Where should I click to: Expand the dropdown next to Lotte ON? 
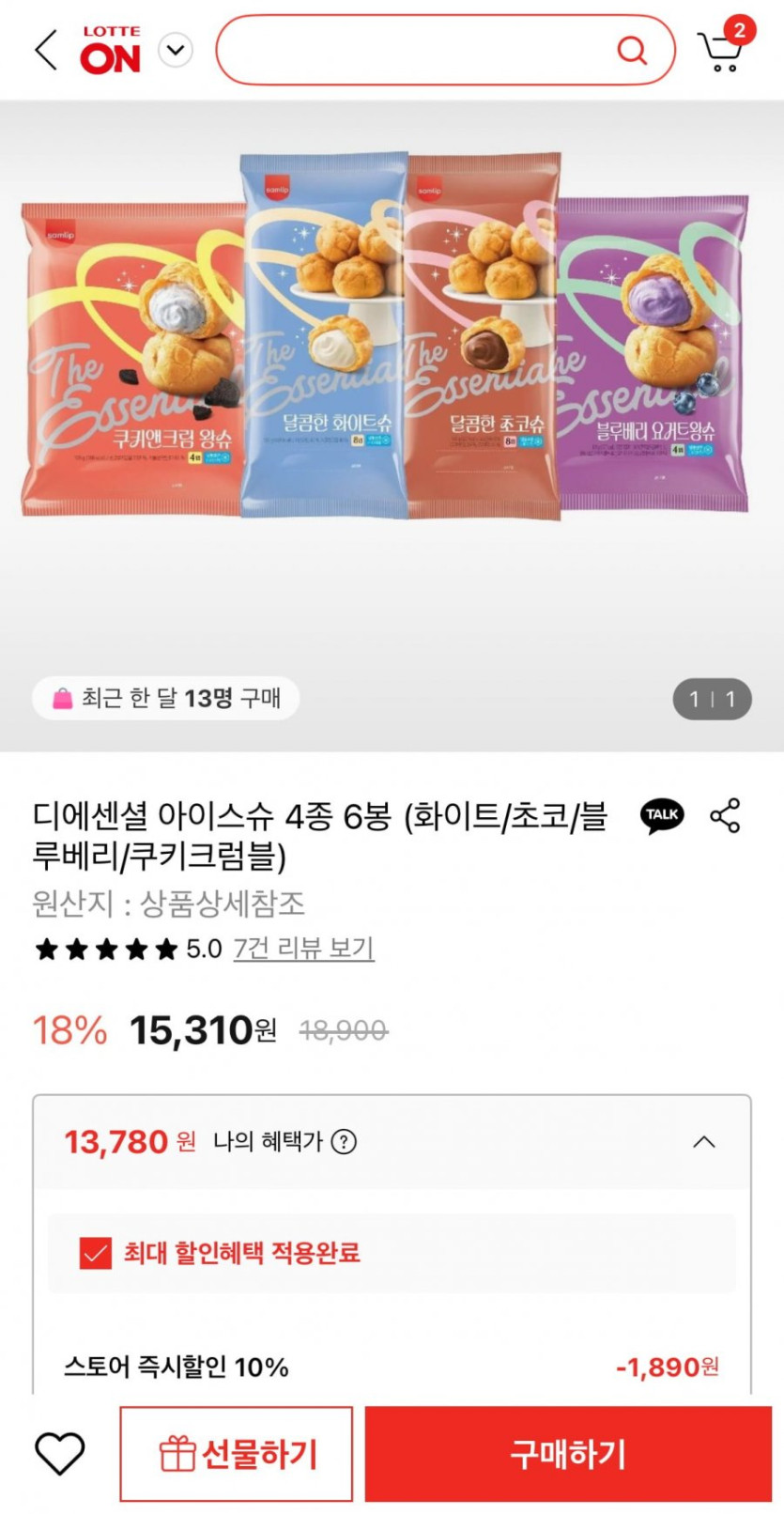point(176,50)
